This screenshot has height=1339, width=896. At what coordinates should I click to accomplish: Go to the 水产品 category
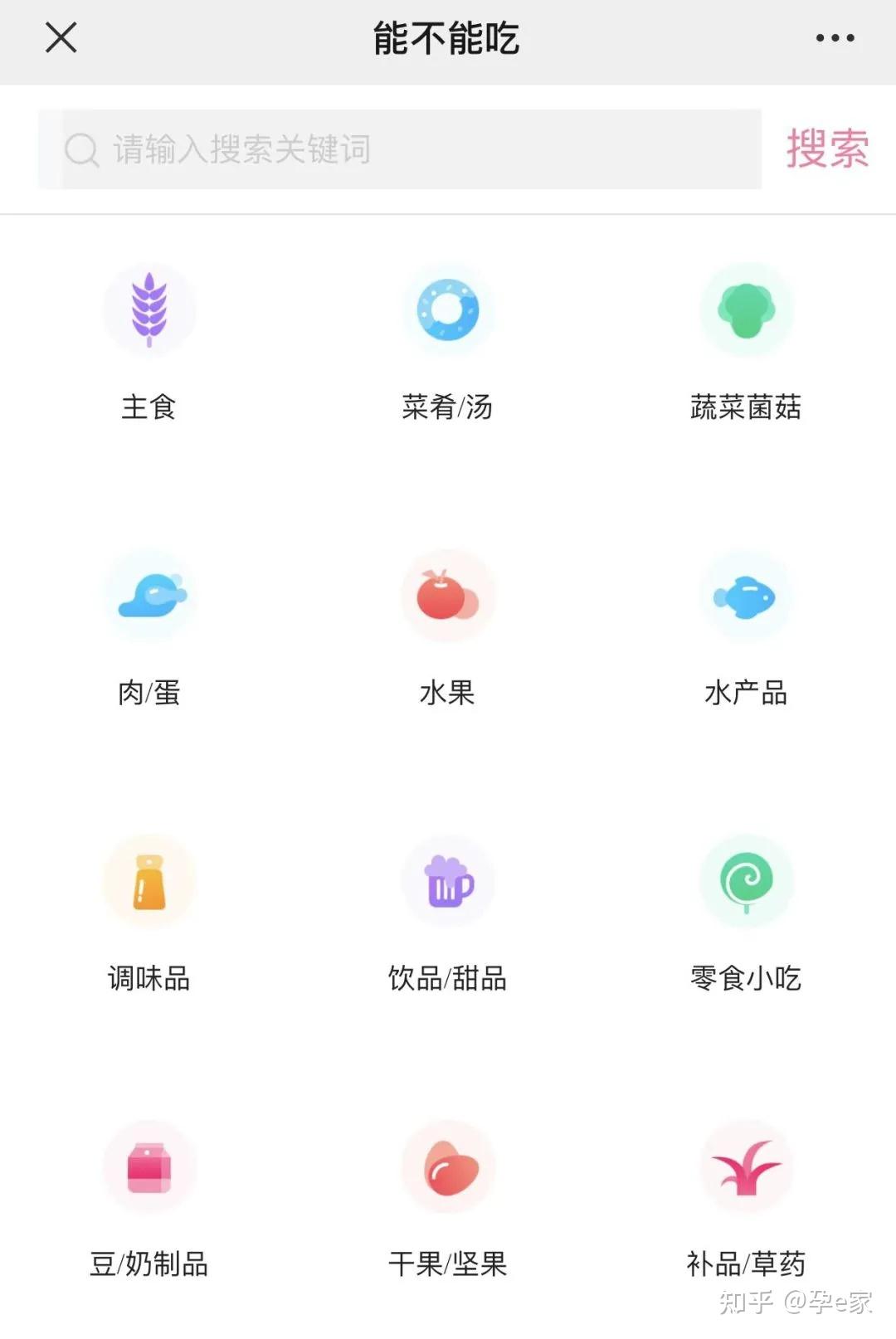(747, 596)
